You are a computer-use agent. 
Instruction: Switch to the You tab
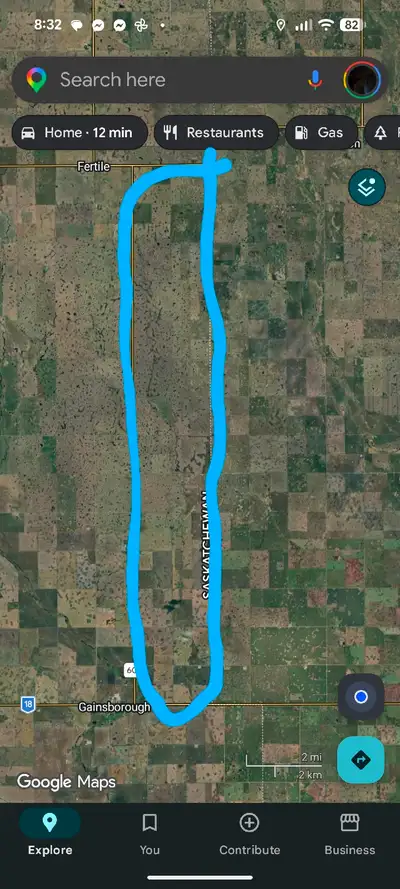coord(150,832)
